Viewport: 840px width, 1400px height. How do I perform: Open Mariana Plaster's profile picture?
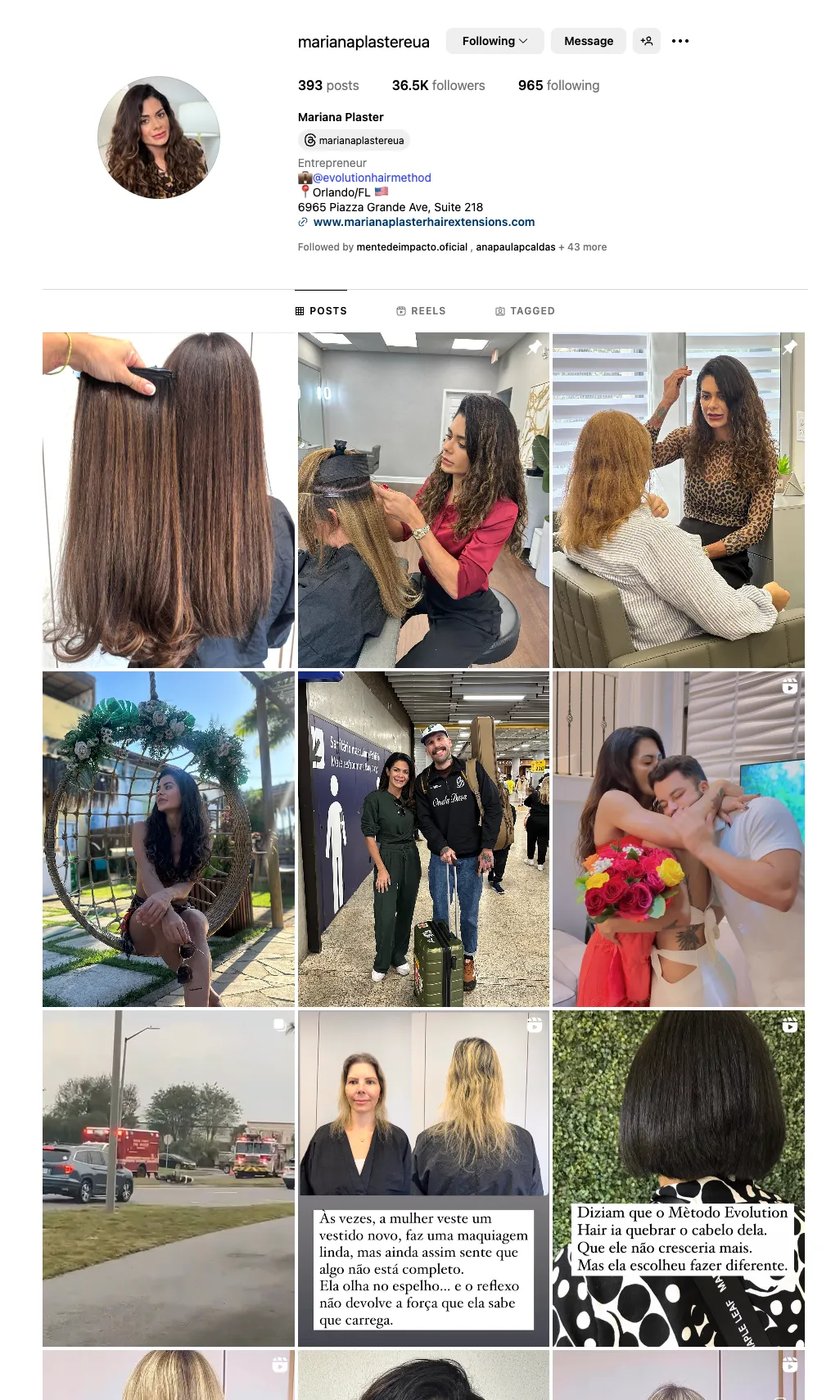159,138
